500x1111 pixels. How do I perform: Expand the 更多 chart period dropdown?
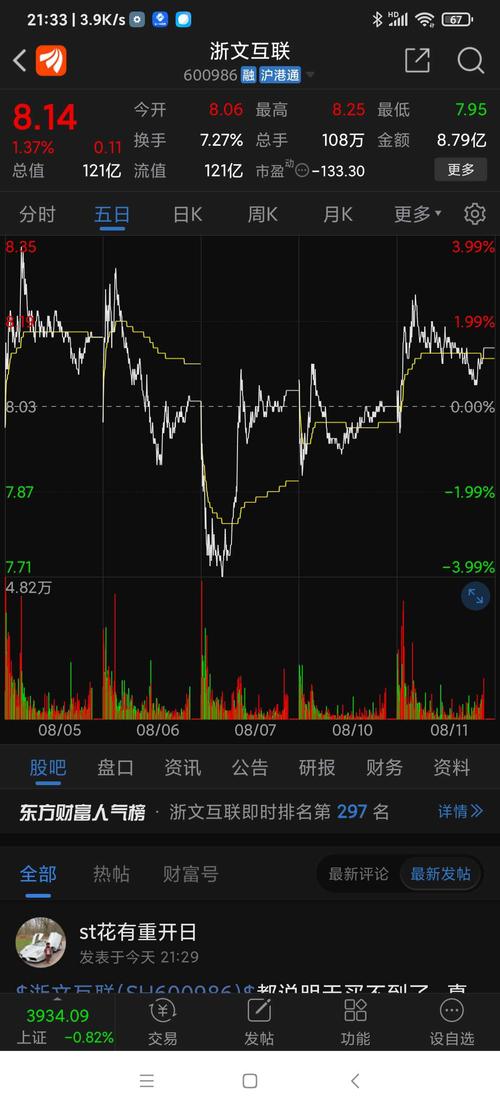tap(417, 214)
